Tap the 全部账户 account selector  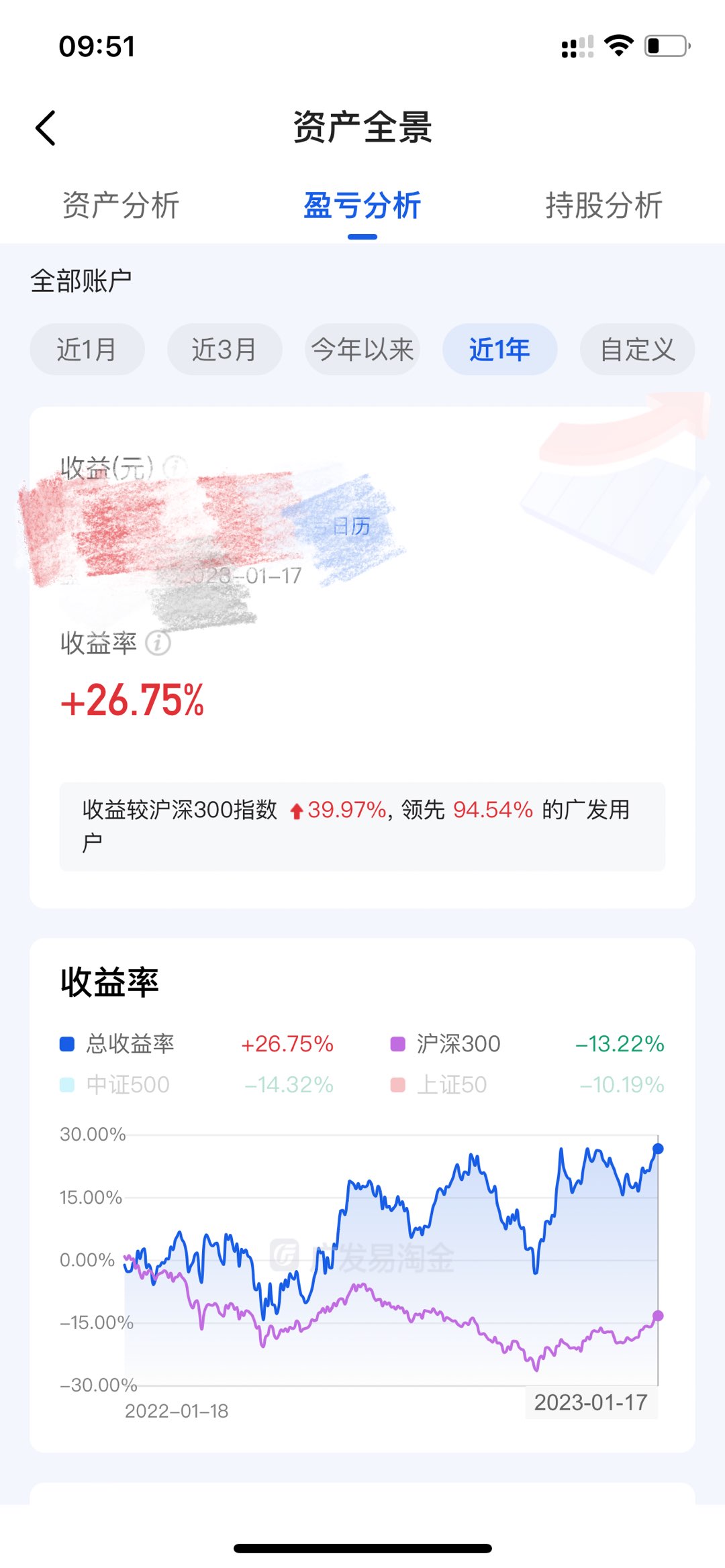click(x=81, y=281)
